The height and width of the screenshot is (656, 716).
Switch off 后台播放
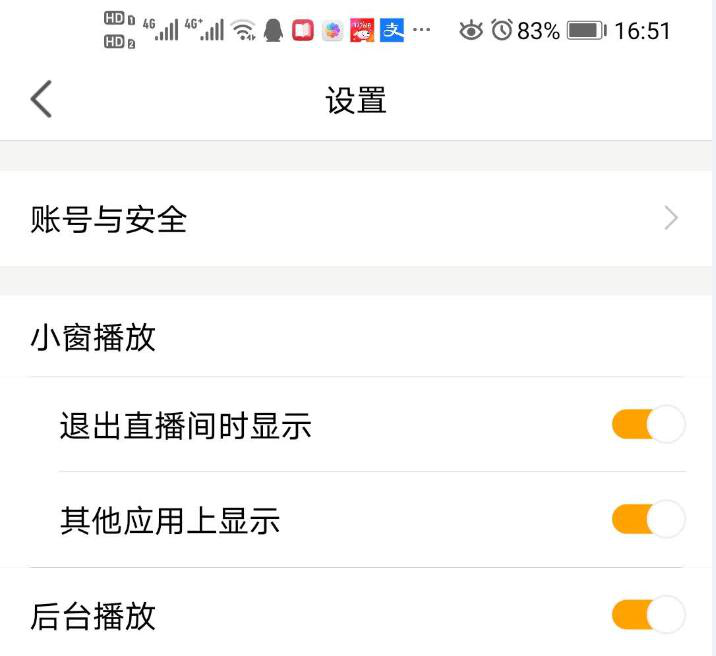pyautogui.click(x=647, y=614)
